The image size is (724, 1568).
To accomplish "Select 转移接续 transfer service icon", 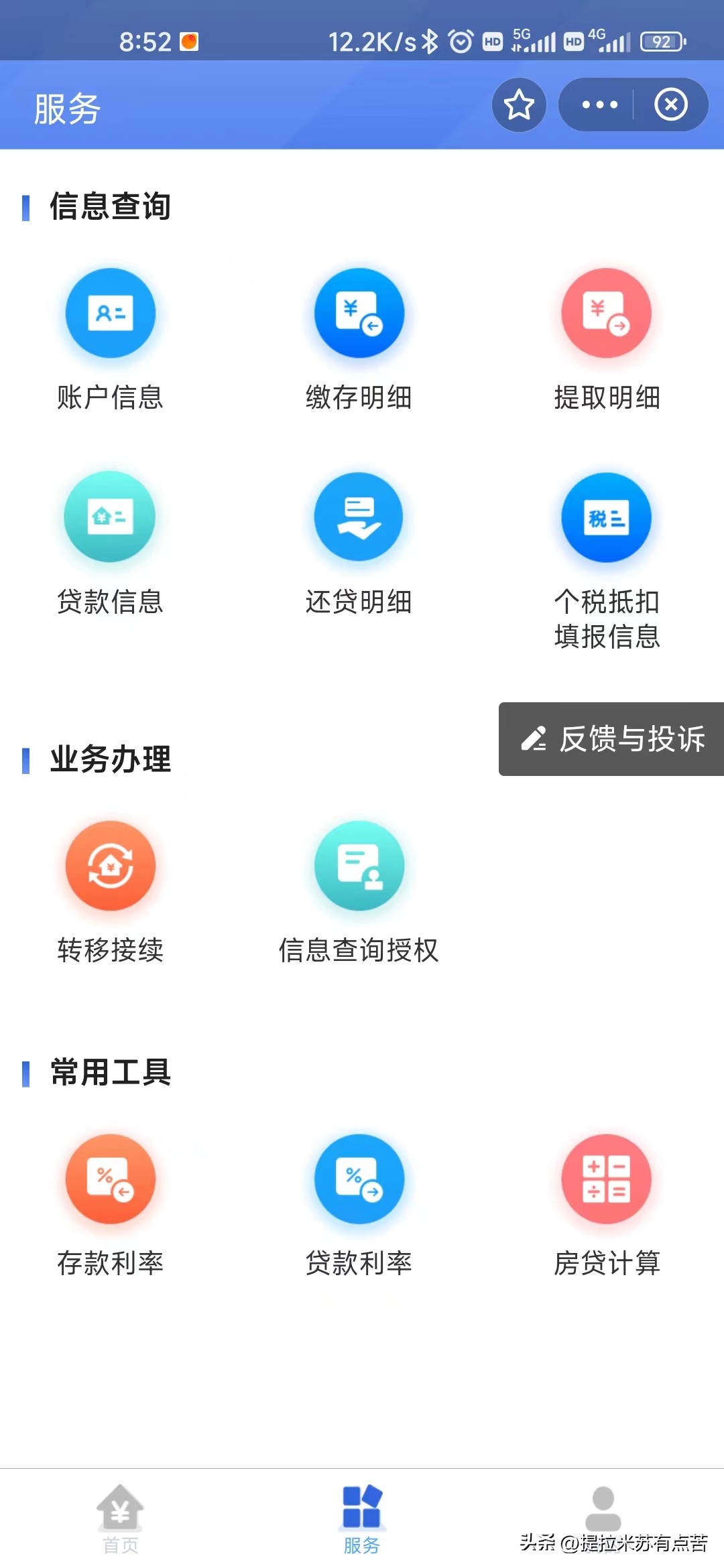I will coord(110,866).
